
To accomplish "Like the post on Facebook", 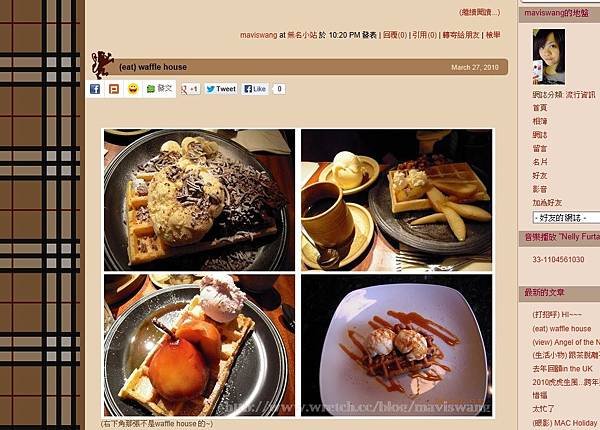I will 255,89.
